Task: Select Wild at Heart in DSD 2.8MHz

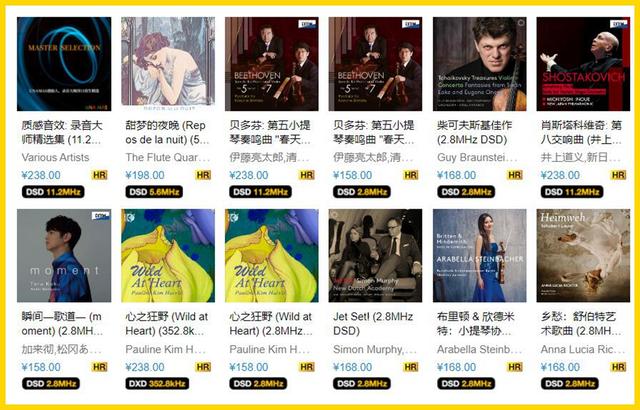Action: click(272, 255)
